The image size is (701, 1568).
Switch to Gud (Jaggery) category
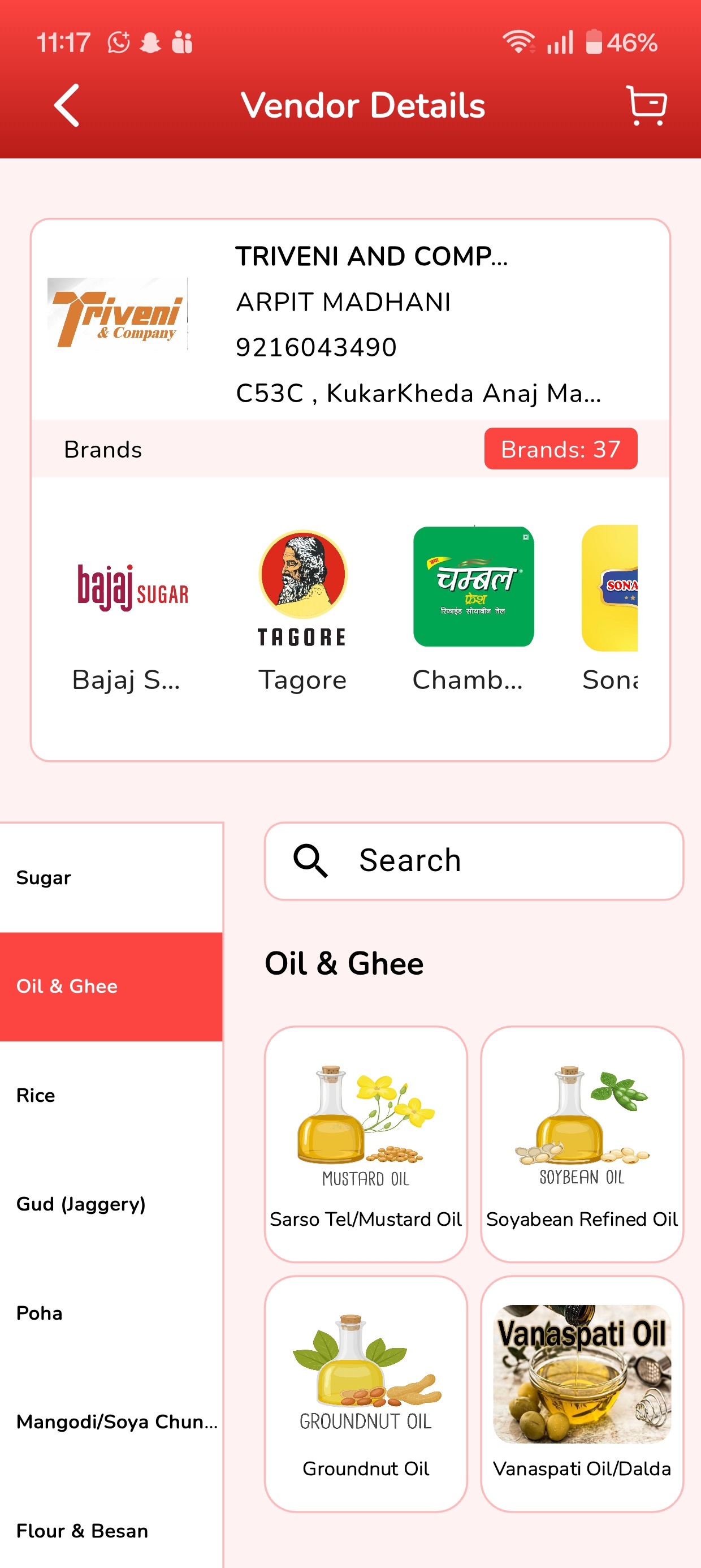(111, 1204)
